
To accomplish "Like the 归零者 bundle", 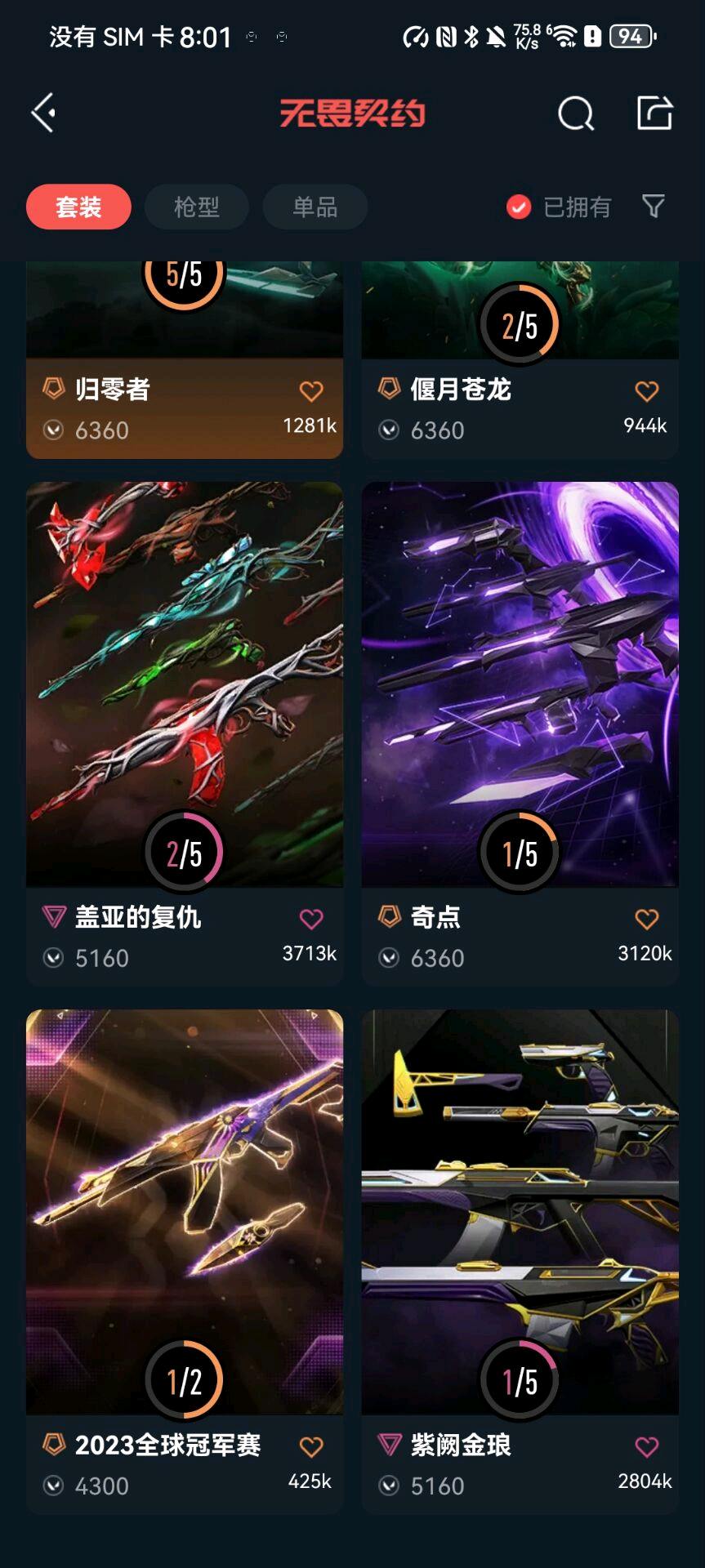I will pyautogui.click(x=311, y=391).
